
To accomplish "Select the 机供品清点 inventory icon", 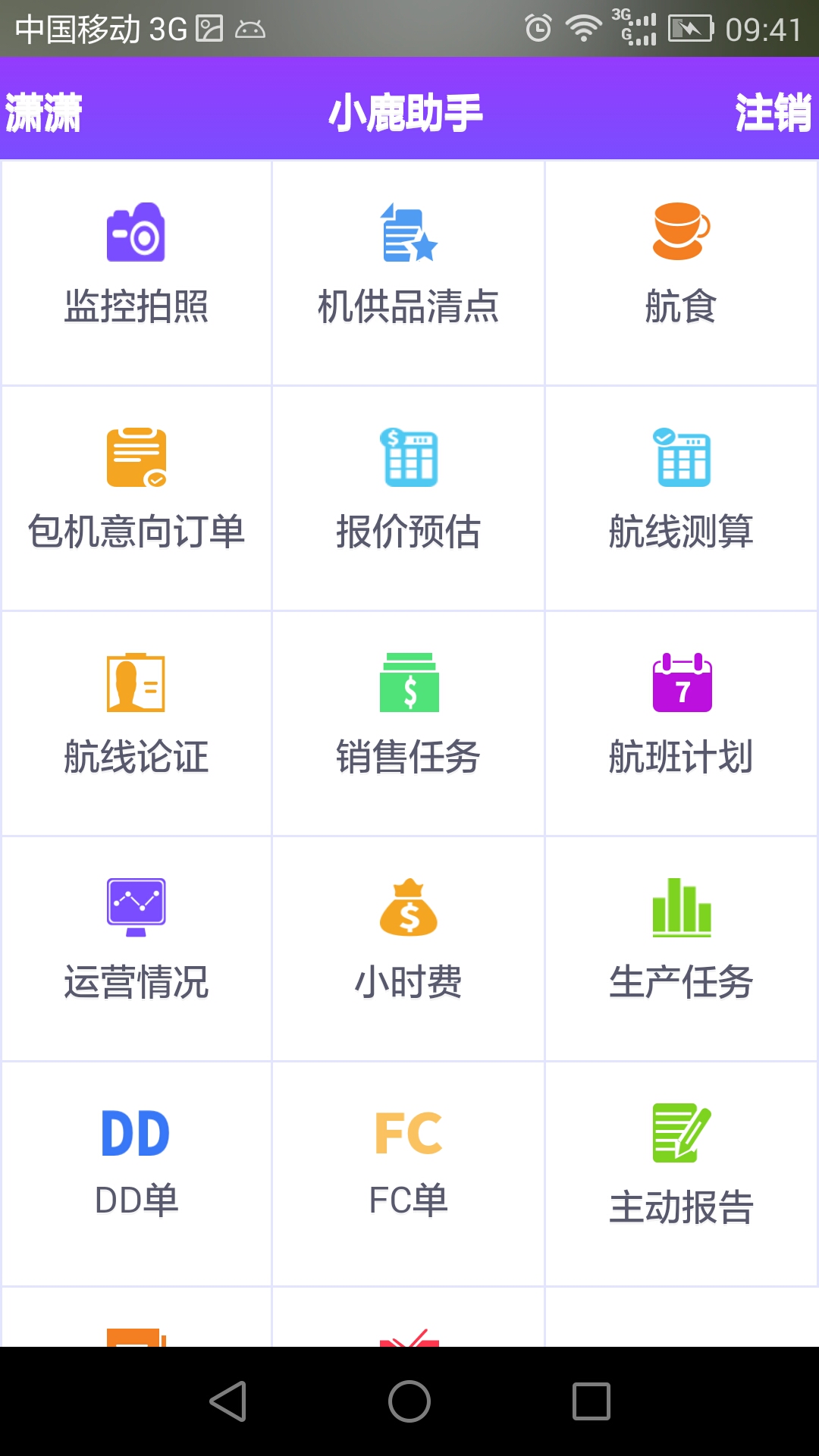I will coord(409,265).
